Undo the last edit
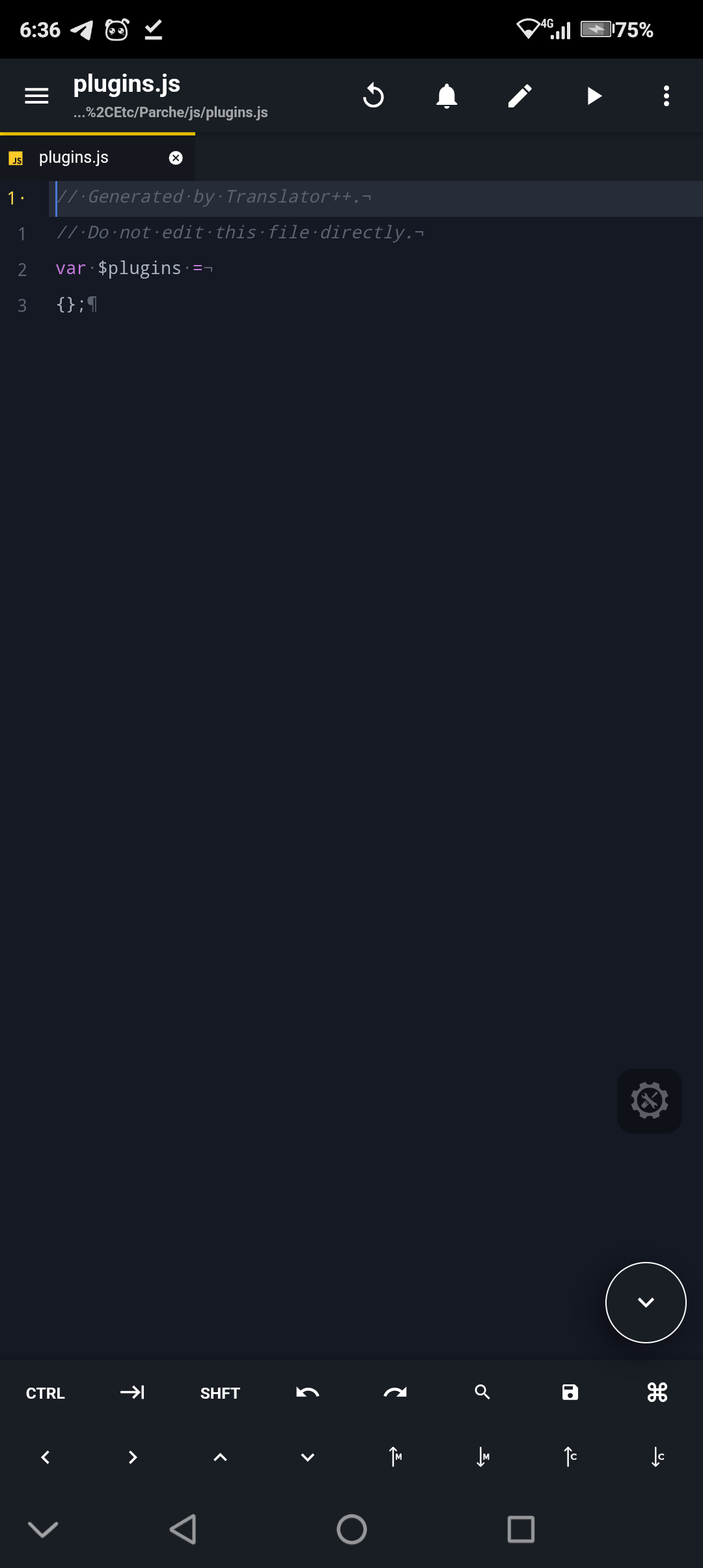Image resolution: width=703 pixels, height=1568 pixels. [x=307, y=1392]
